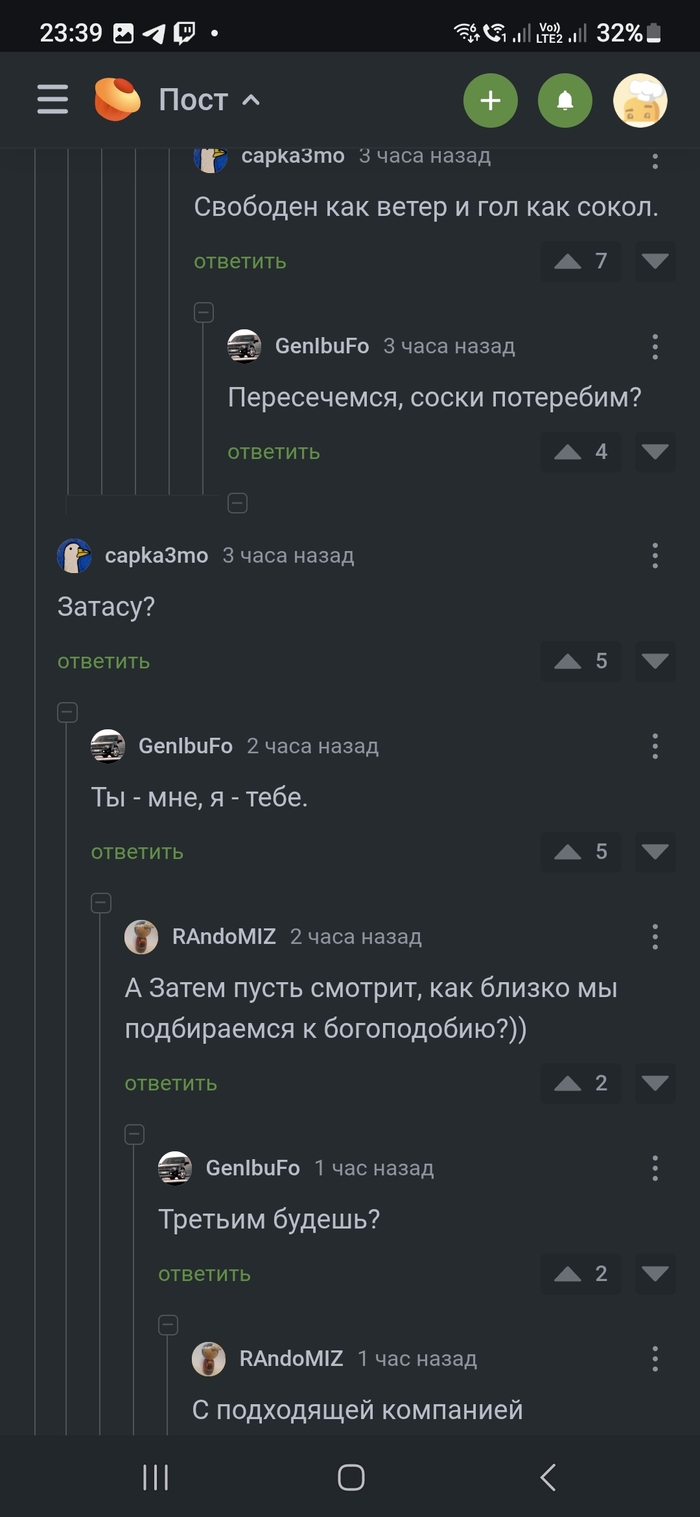Go back using system navigation
This screenshot has width=700, height=1517.
(547, 1477)
